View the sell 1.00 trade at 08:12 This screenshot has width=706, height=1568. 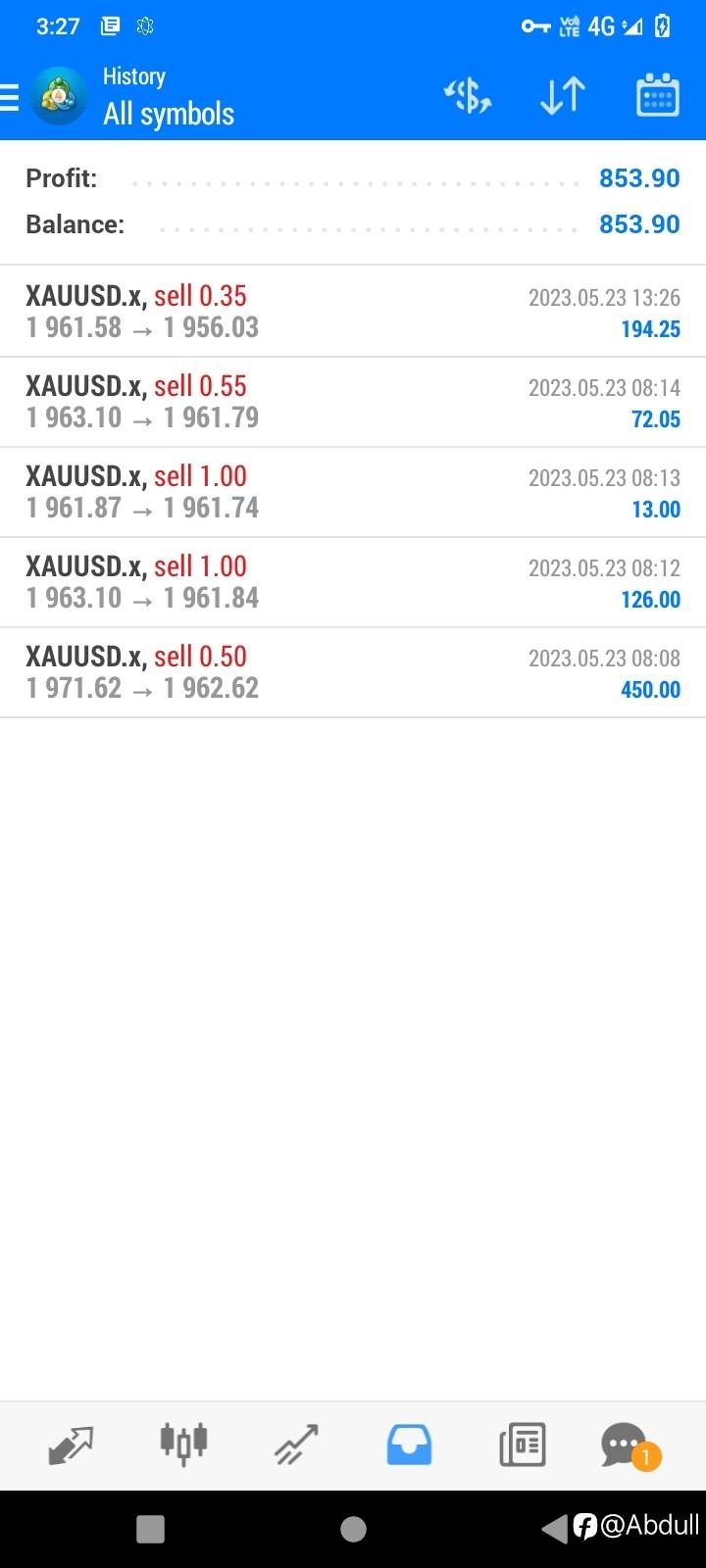click(x=353, y=582)
